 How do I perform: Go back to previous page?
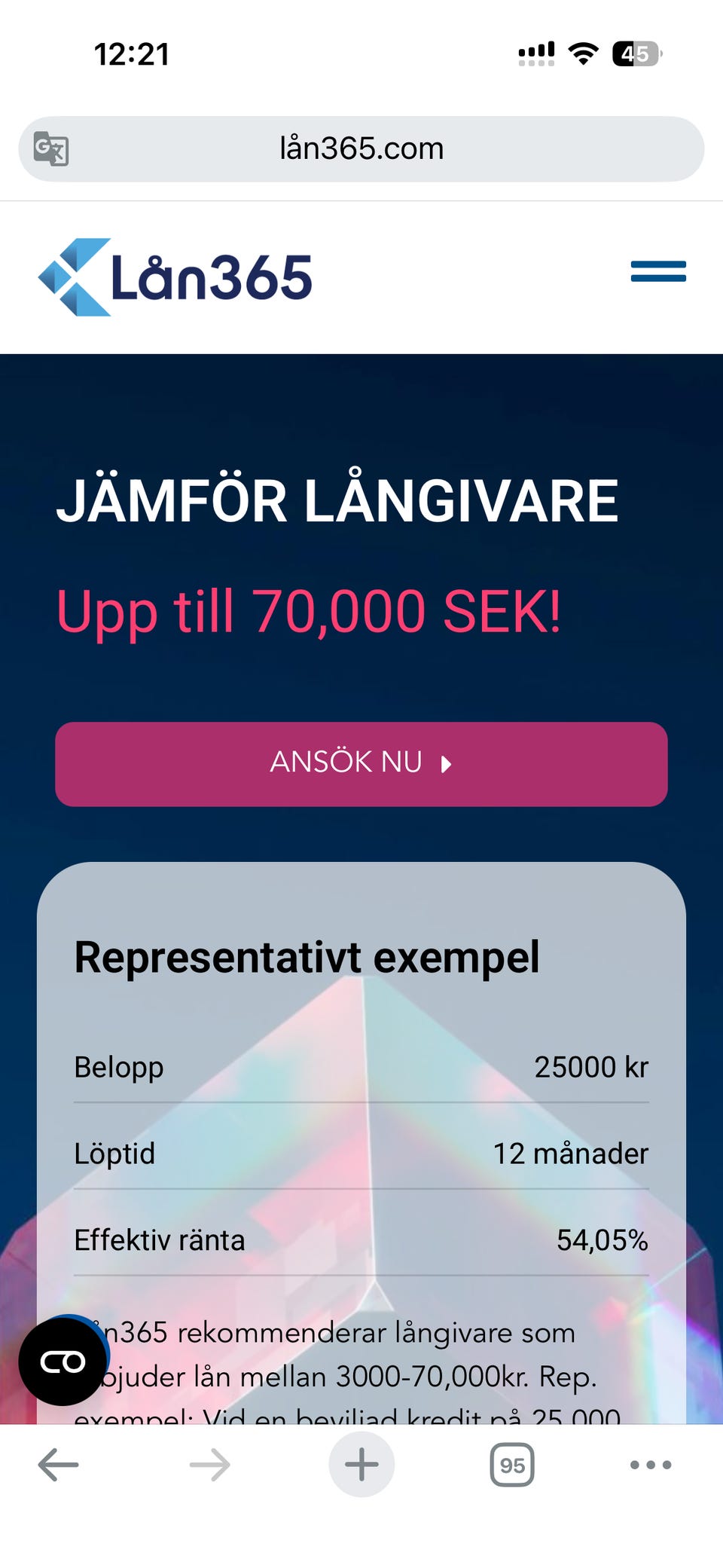(x=59, y=1465)
